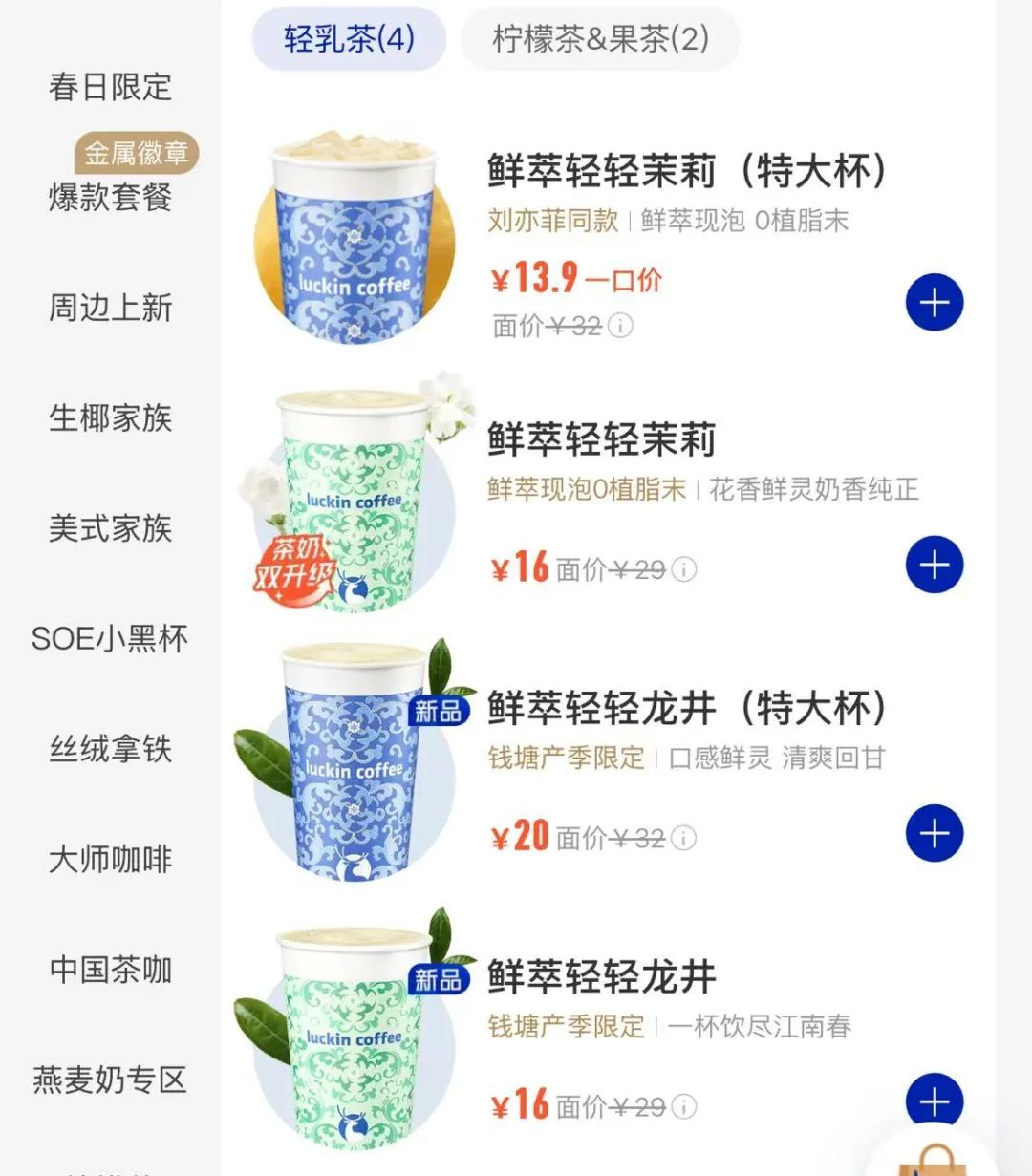
Task: Add the ¥16 鲜萃轻轻龙井 to the cart
Action: 934,1101
